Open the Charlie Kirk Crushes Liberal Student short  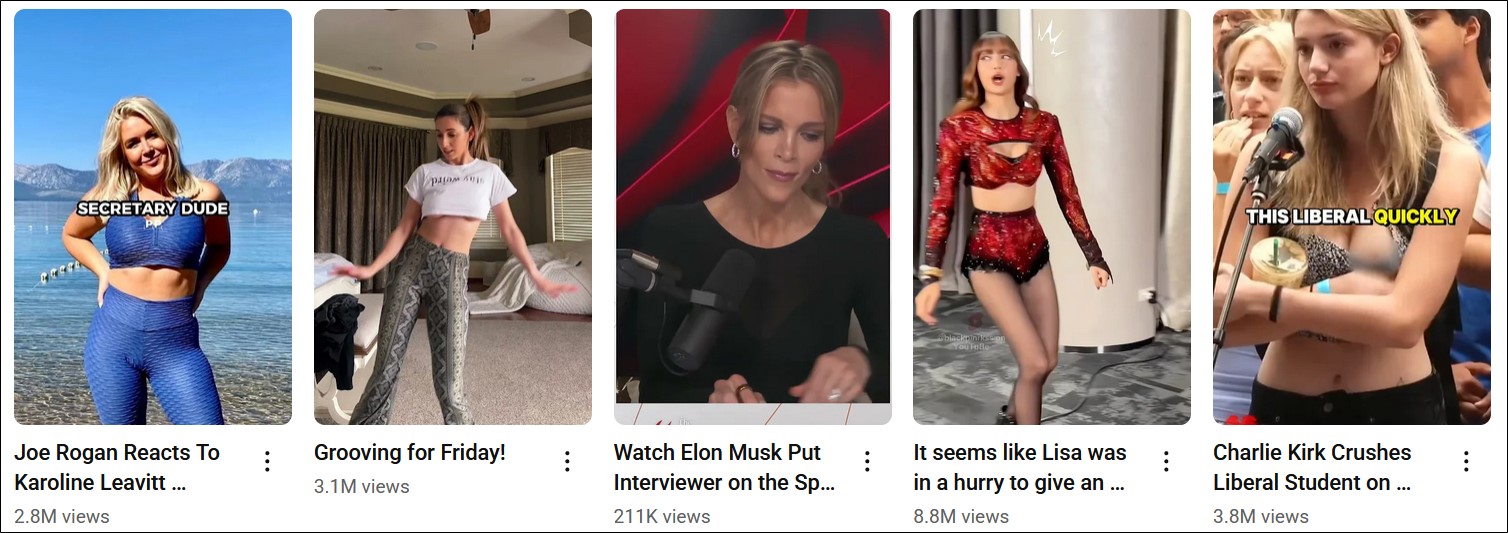click(1351, 217)
